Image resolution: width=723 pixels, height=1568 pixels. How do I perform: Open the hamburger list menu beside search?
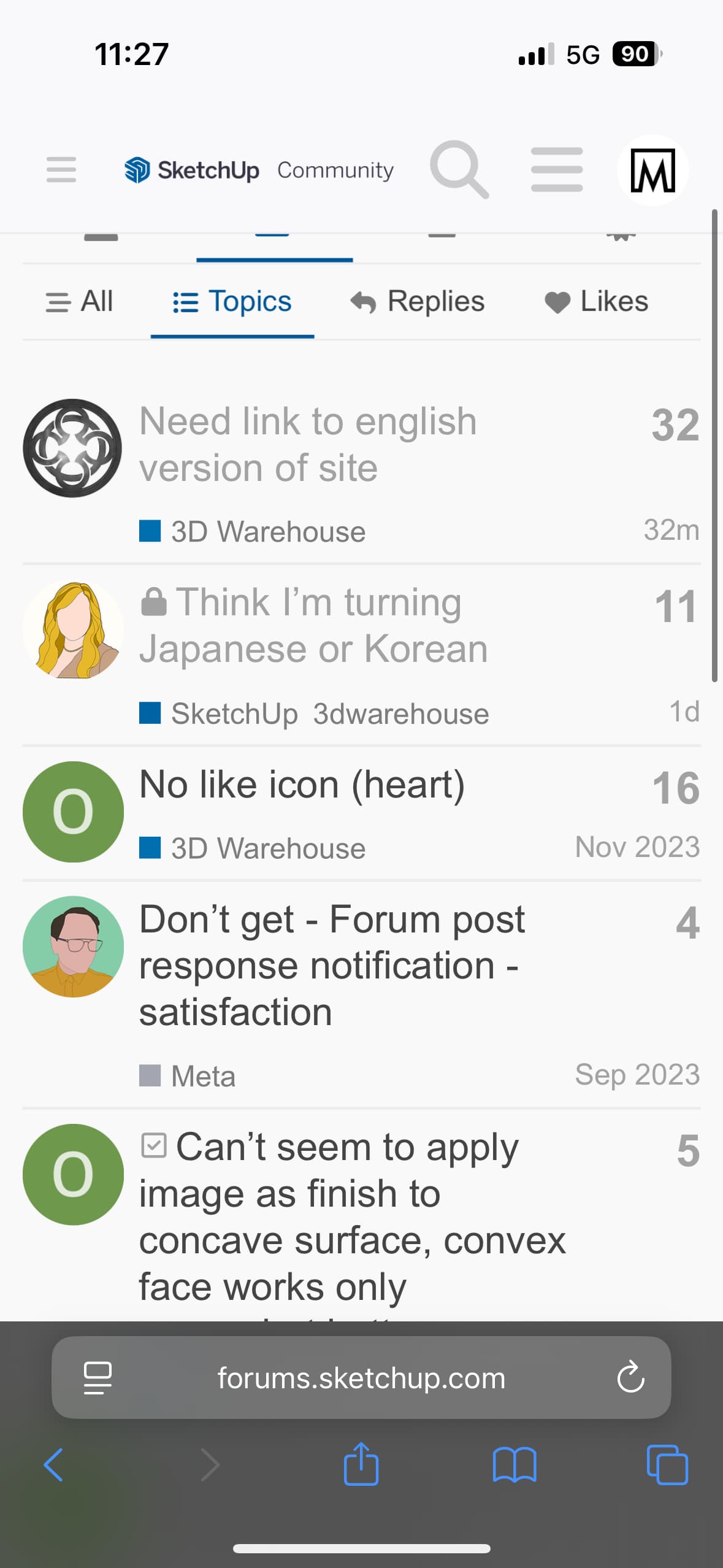[x=557, y=169]
